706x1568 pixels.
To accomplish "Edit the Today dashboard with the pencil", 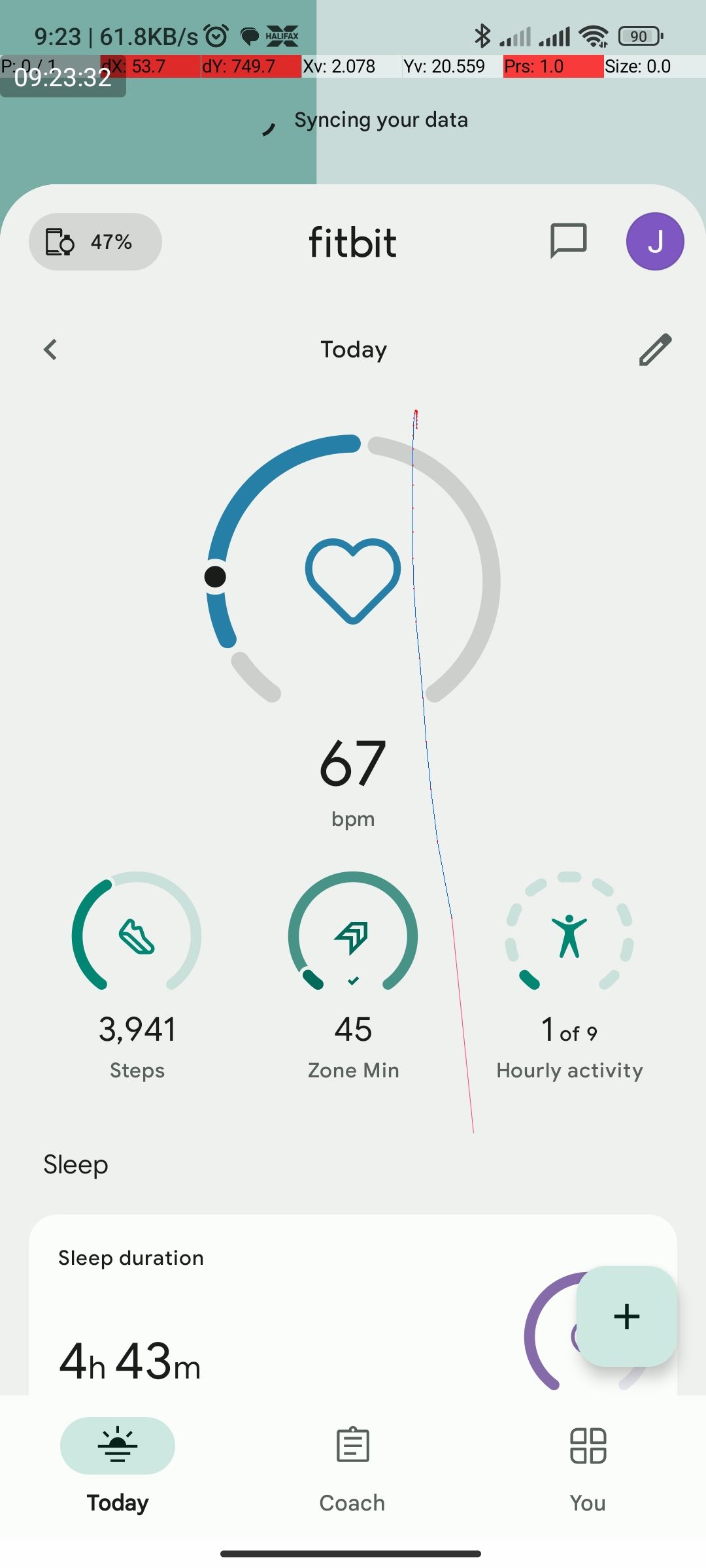I will click(x=655, y=350).
